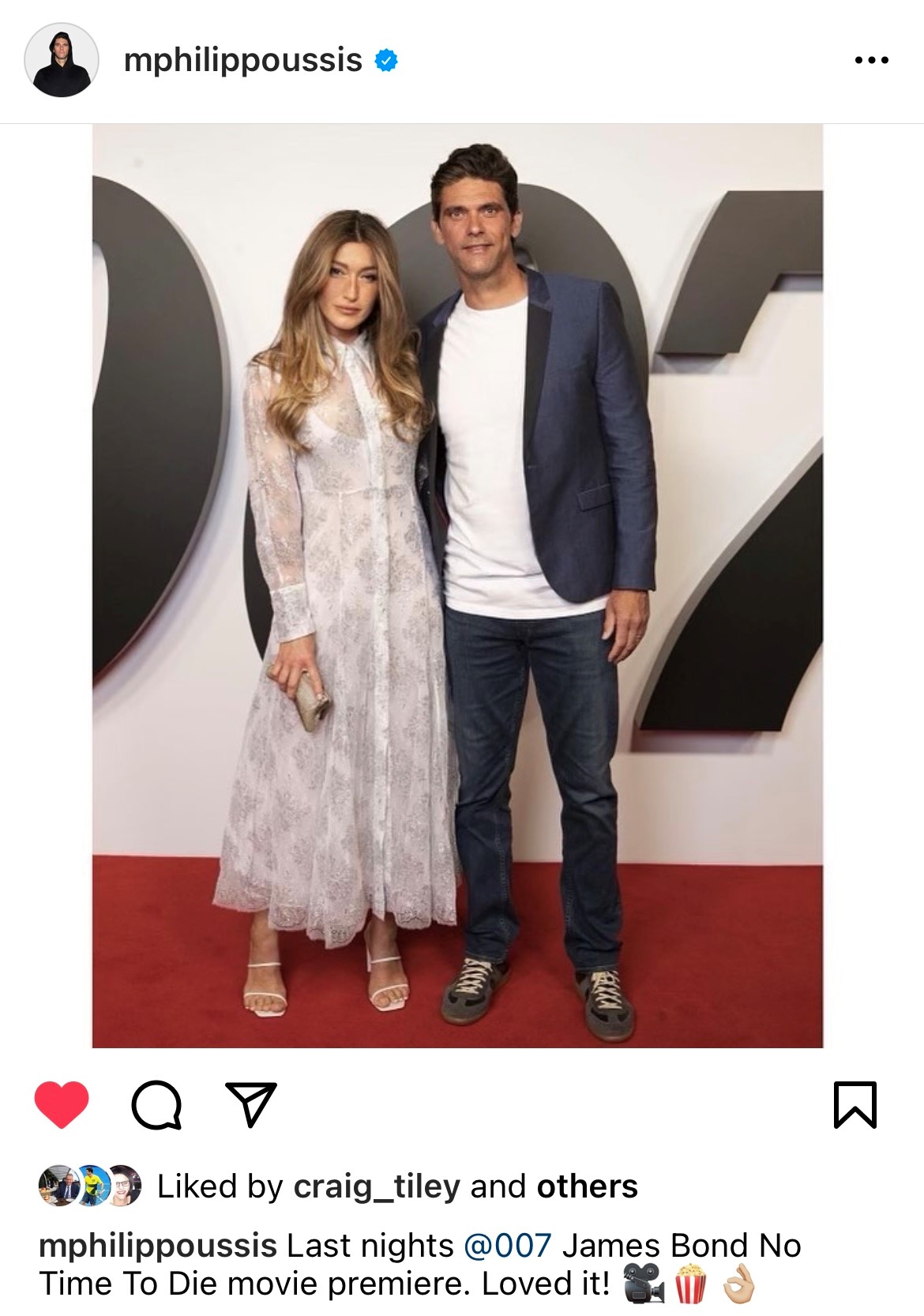Image resolution: width=924 pixels, height=1316 pixels.
Task: Unlike the post with heart icon
Action: (x=62, y=1104)
